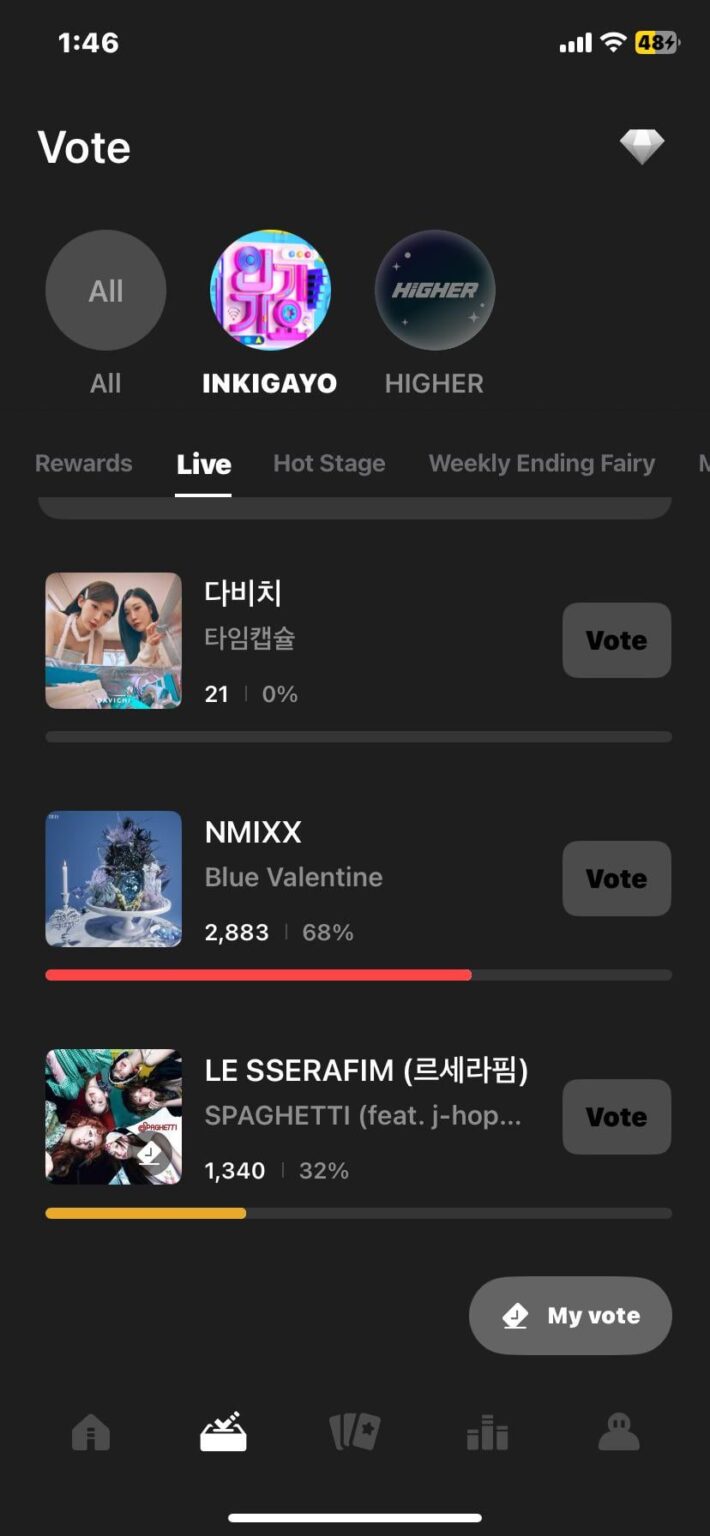710x1536 pixels.
Task: Select the INKIGAYO category
Action: pos(270,291)
